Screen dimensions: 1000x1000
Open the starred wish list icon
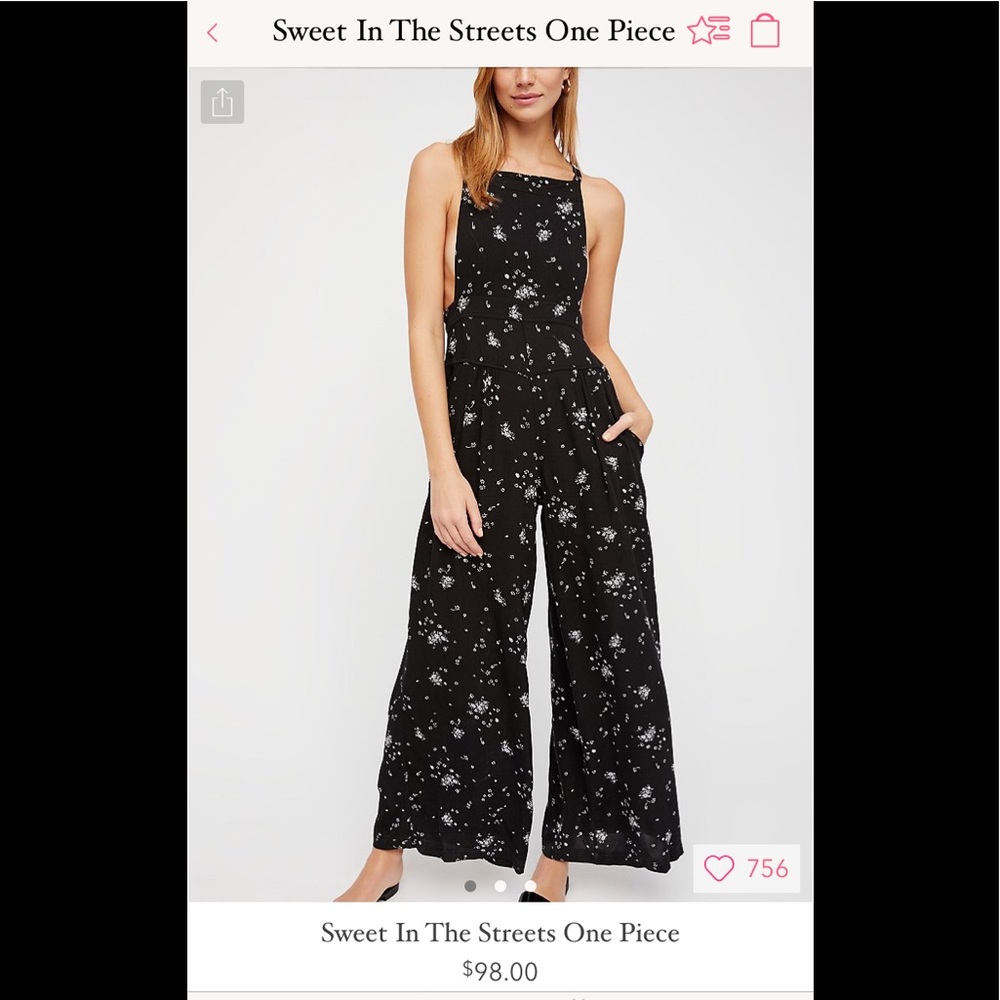pos(709,31)
